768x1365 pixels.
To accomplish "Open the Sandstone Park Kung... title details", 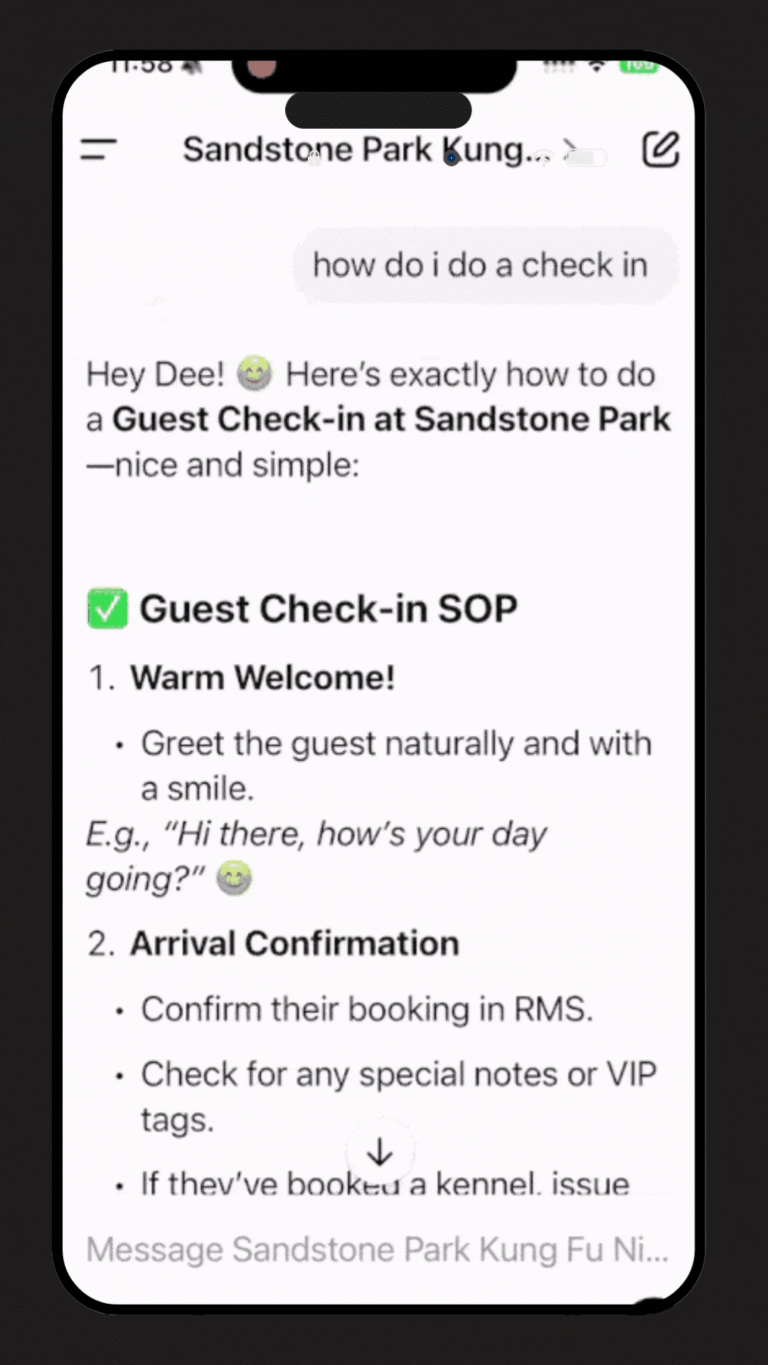I will (x=380, y=150).
